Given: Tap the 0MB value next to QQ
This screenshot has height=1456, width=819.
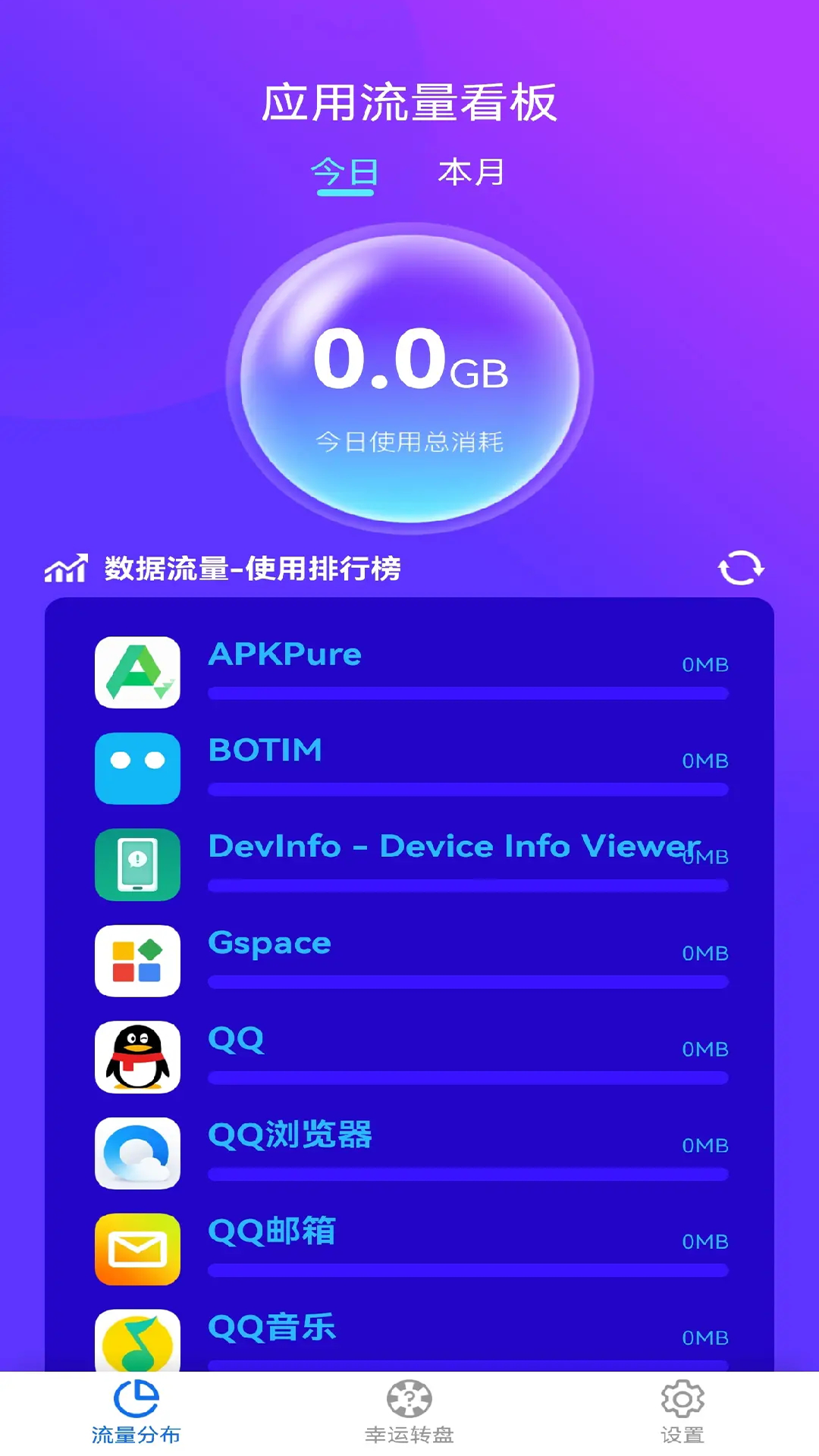Looking at the screenshot, I should tap(705, 1050).
